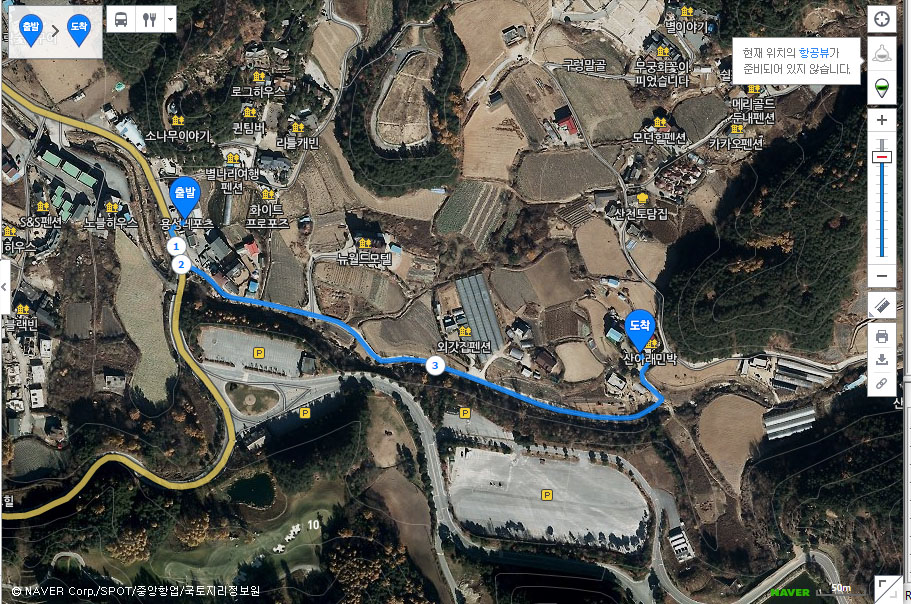Open the aerial view bell-shaped icon
This screenshot has width=911, height=604.
[881, 54]
